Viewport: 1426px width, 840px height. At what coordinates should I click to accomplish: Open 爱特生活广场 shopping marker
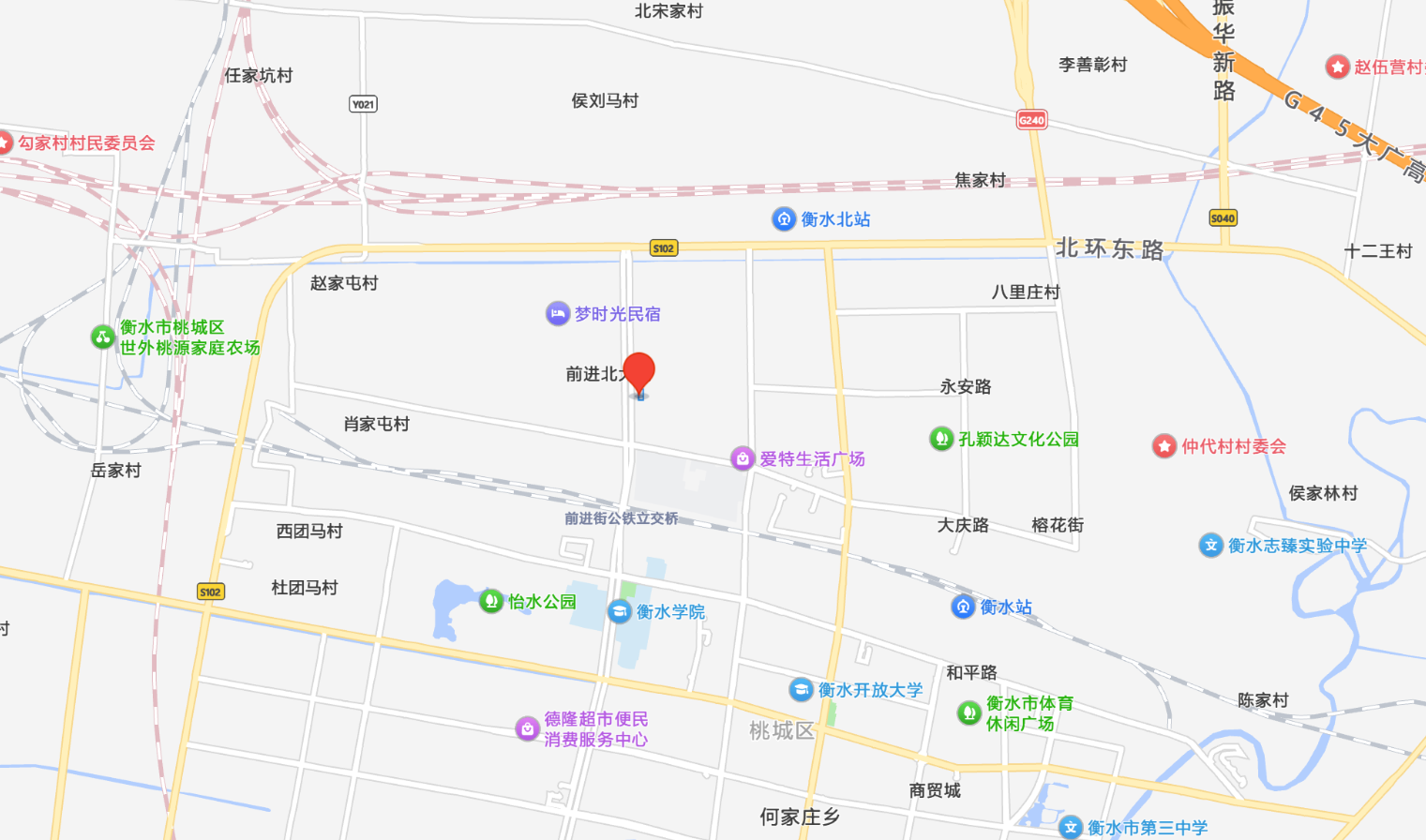pyautogui.click(x=743, y=458)
